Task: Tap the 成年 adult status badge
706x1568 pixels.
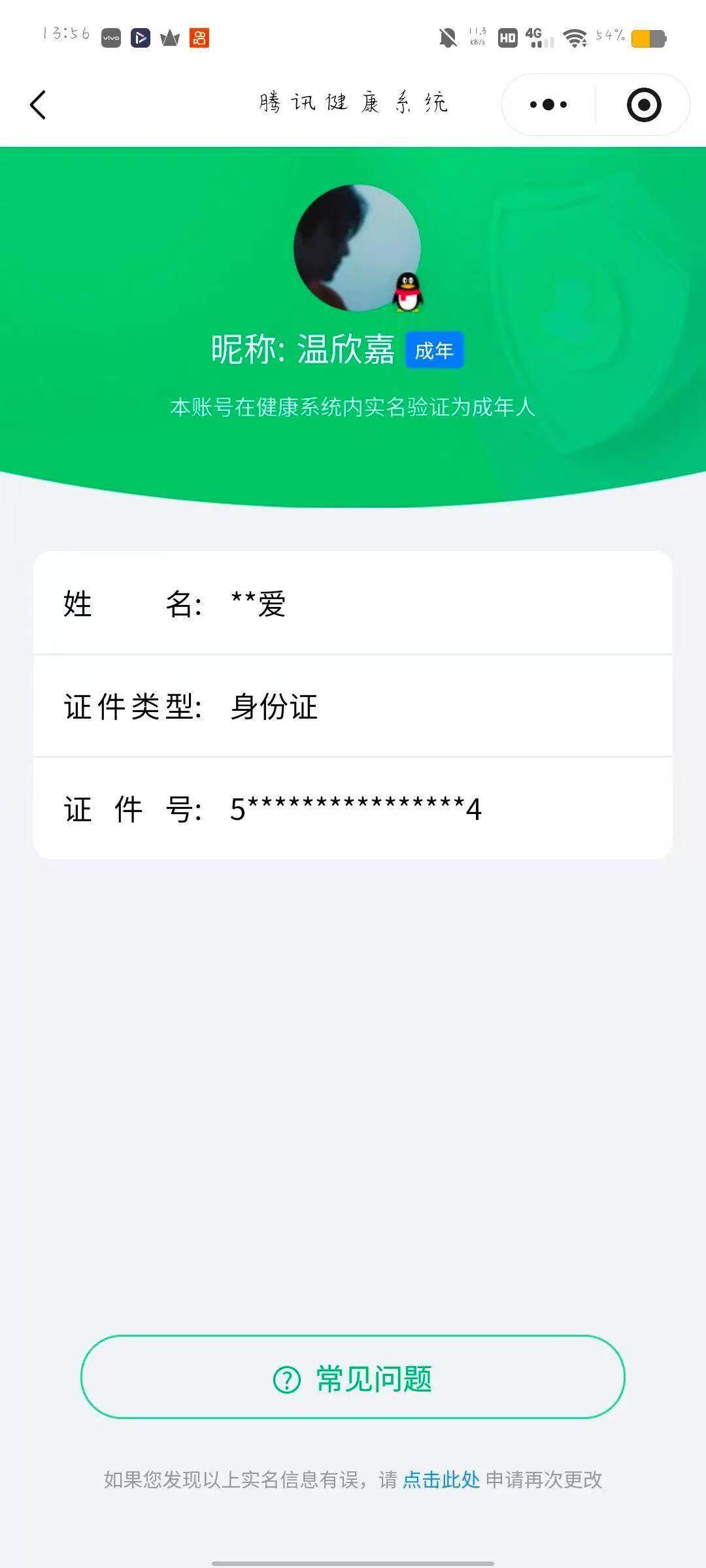Action: pyautogui.click(x=435, y=349)
